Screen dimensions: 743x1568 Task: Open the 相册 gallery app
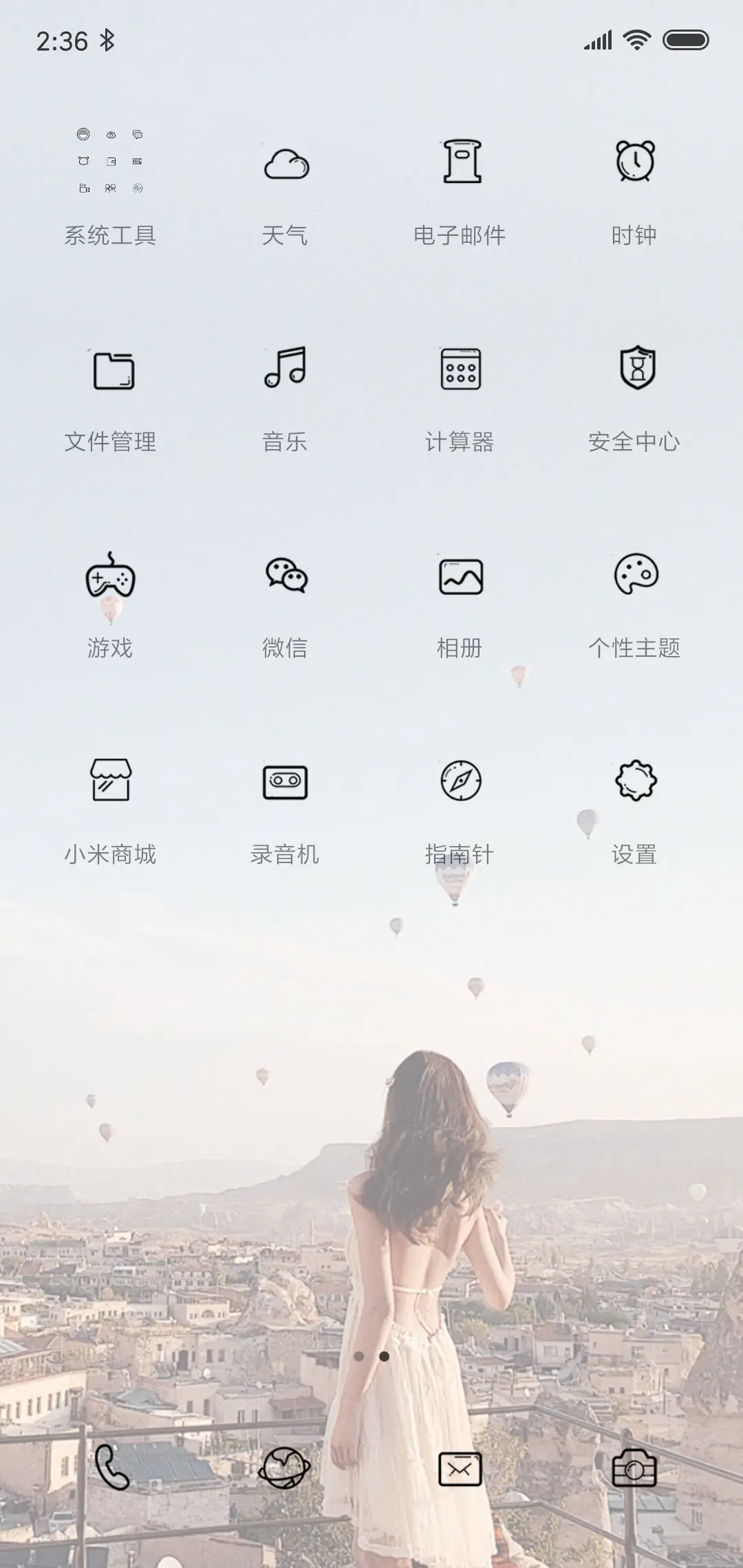460,576
